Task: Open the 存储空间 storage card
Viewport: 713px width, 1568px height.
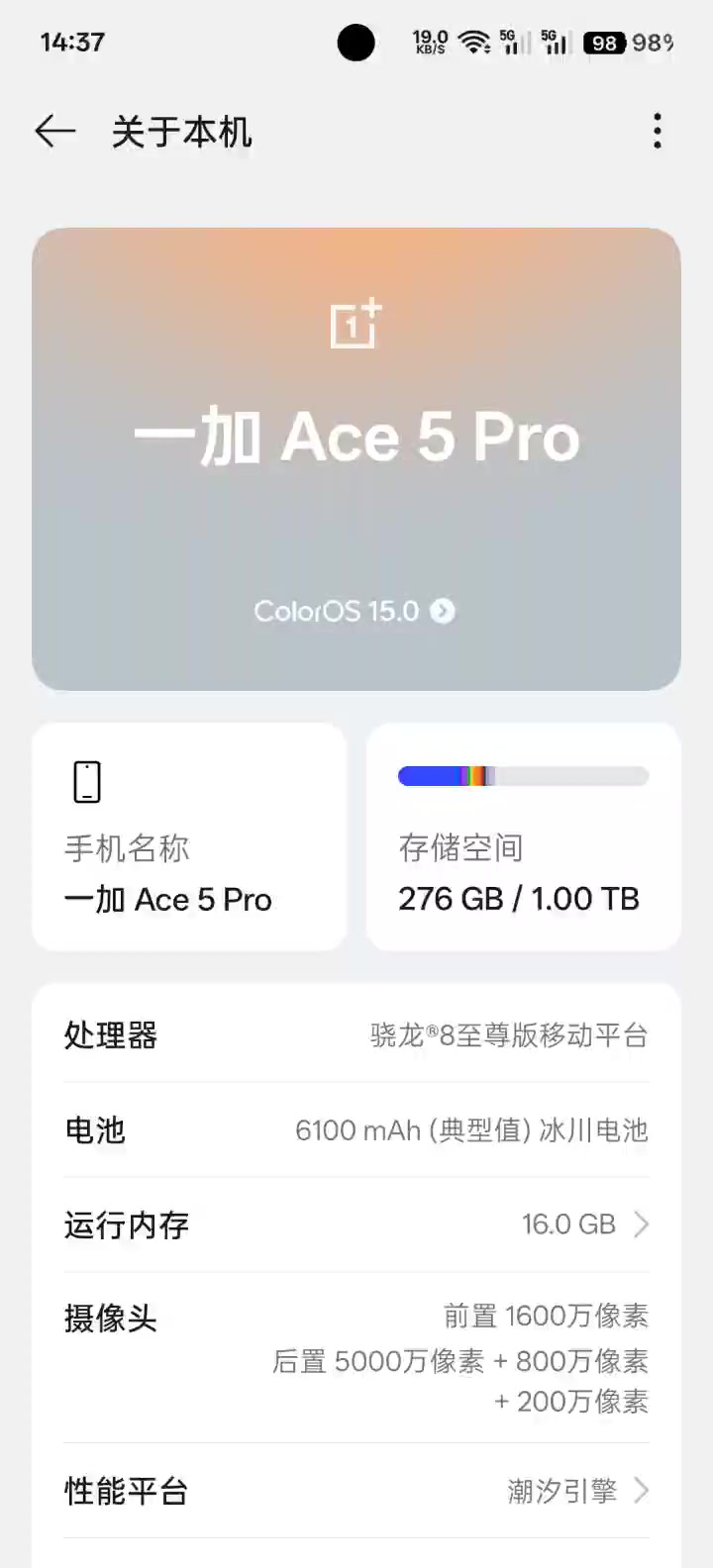Action: click(523, 837)
